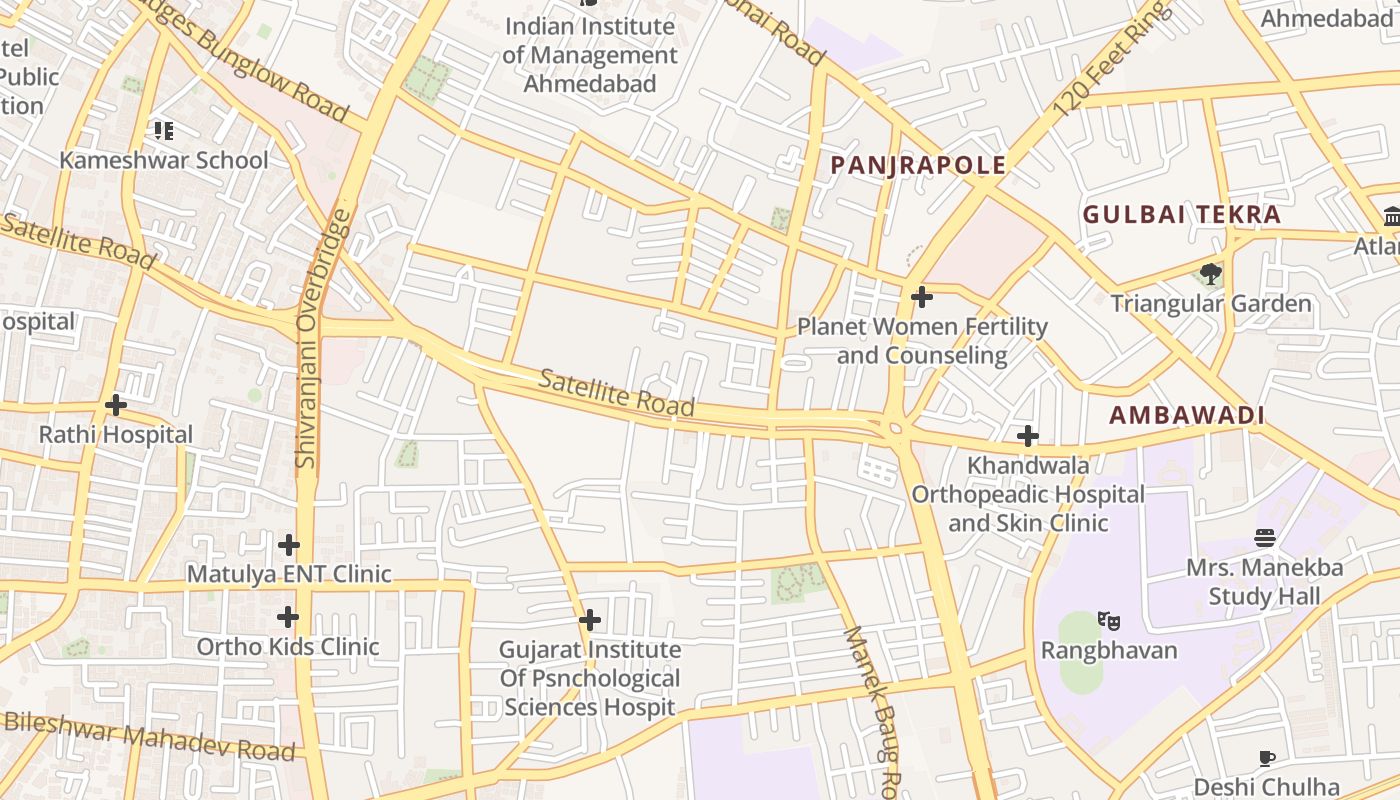Select the Khandwala Orthopaedic Hospital marker
1400x800 pixels.
coord(1027,436)
